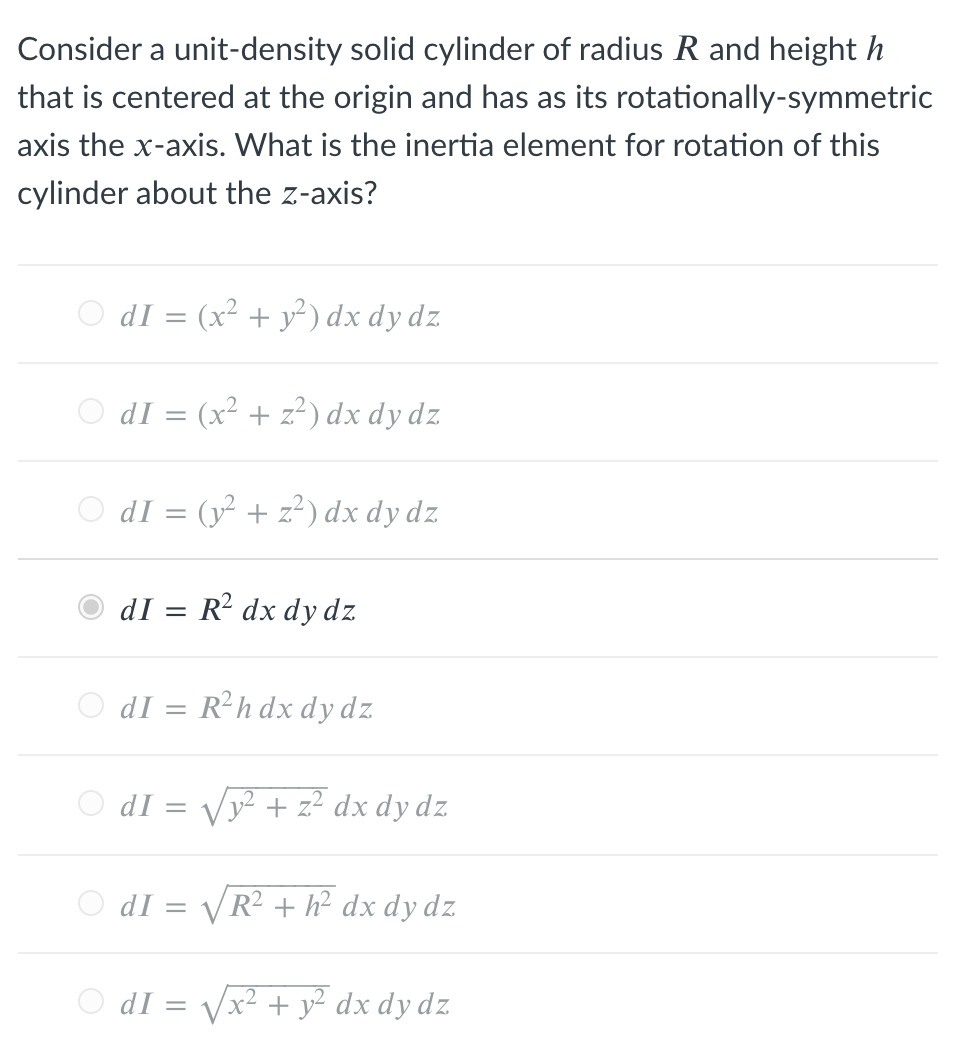Click the currently selected dI = R² dx dy dz radio
Image resolution: width=966 pixels, height=1038 pixels.
(x=89, y=608)
